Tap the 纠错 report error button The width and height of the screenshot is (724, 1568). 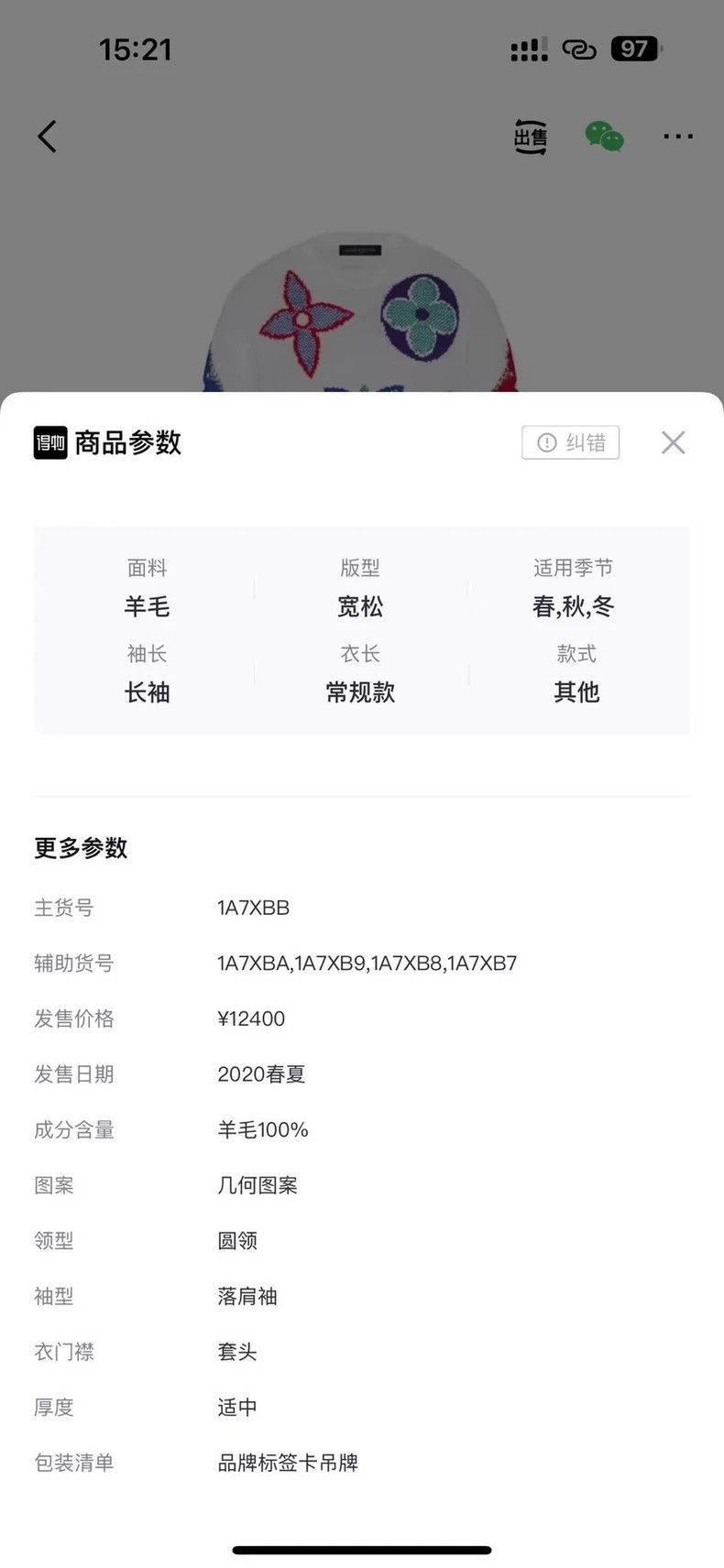coord(571,442)
